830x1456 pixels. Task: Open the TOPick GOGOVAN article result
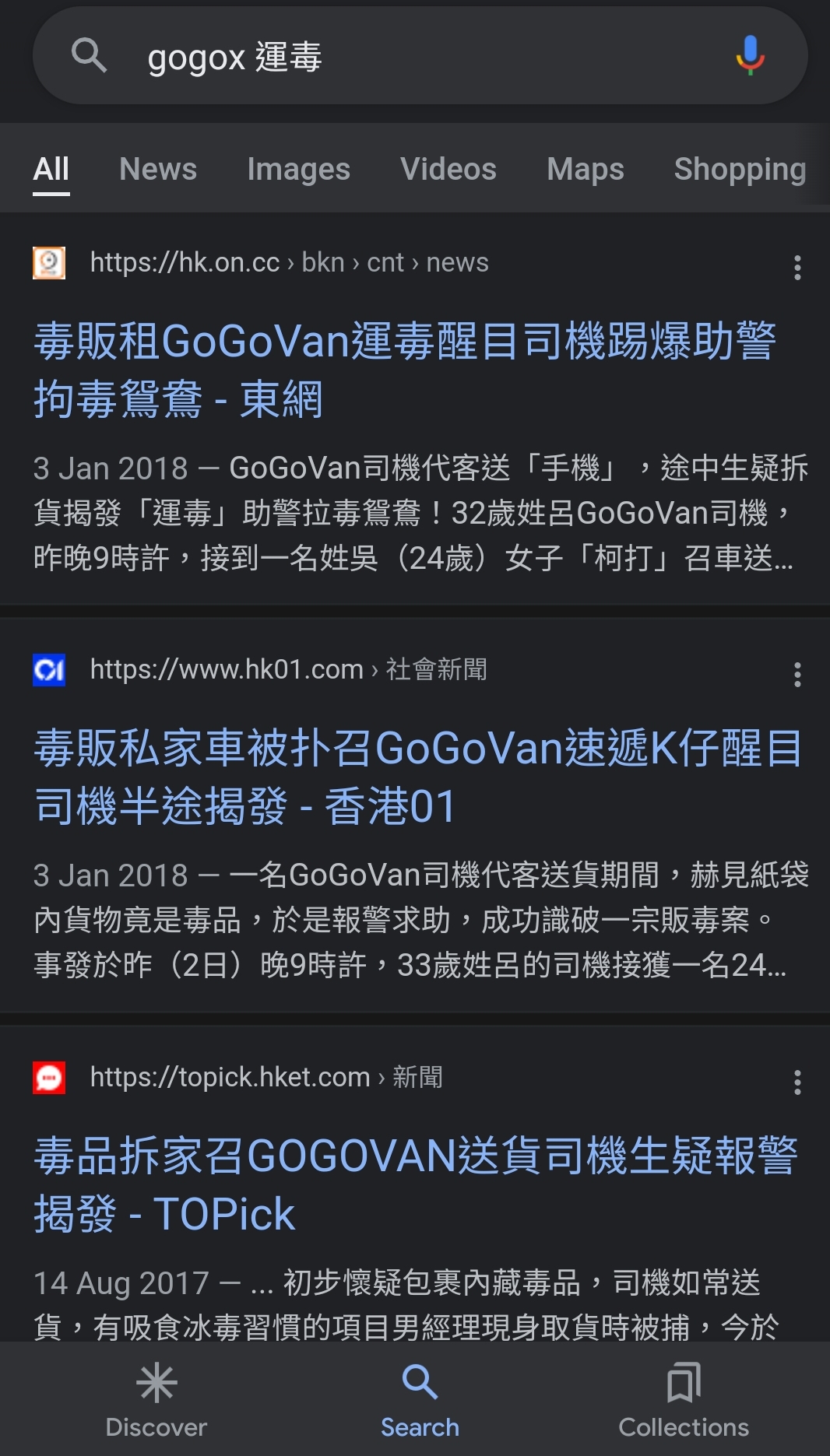(415, 1184)
